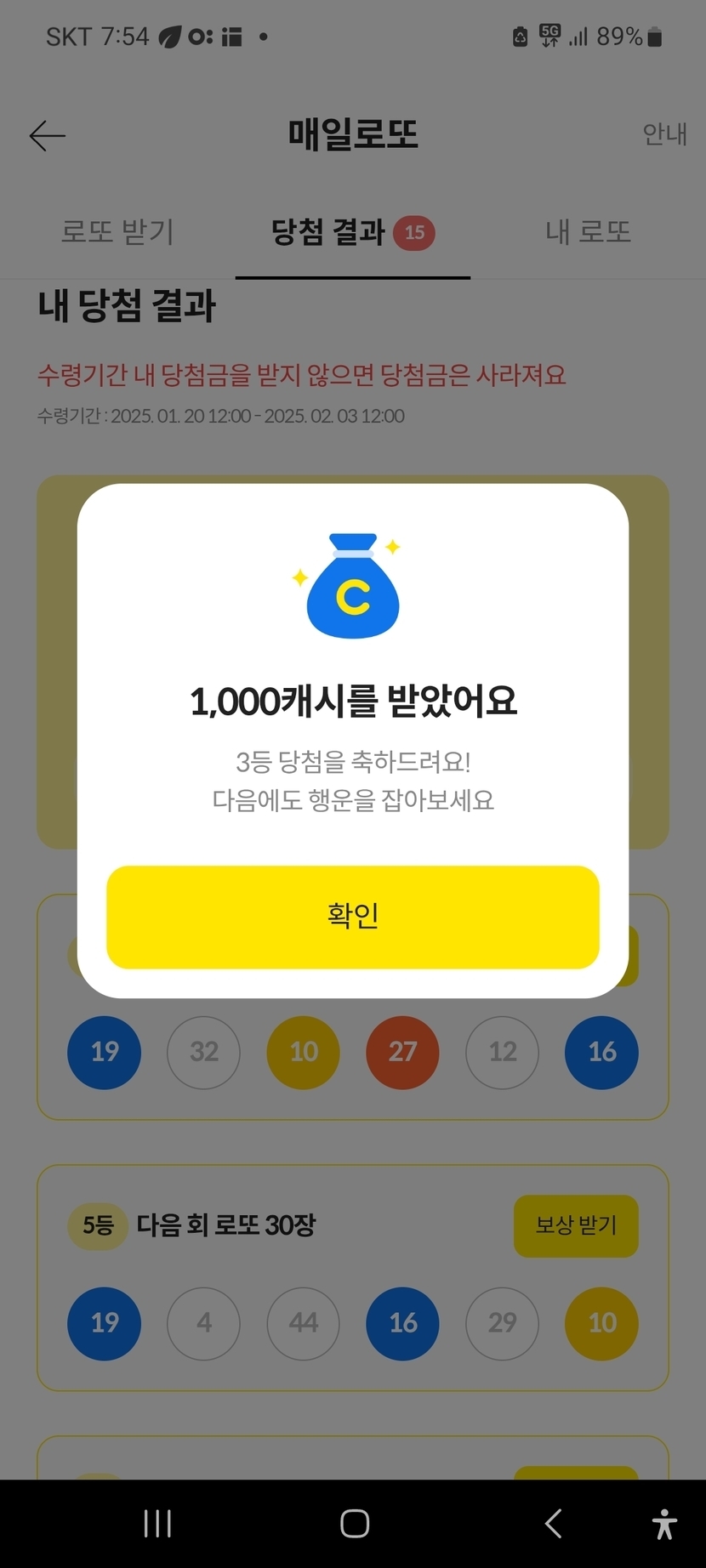
Task: Go back using the top-left arrow
Action: pyautogui.click(x=48, y=135)
